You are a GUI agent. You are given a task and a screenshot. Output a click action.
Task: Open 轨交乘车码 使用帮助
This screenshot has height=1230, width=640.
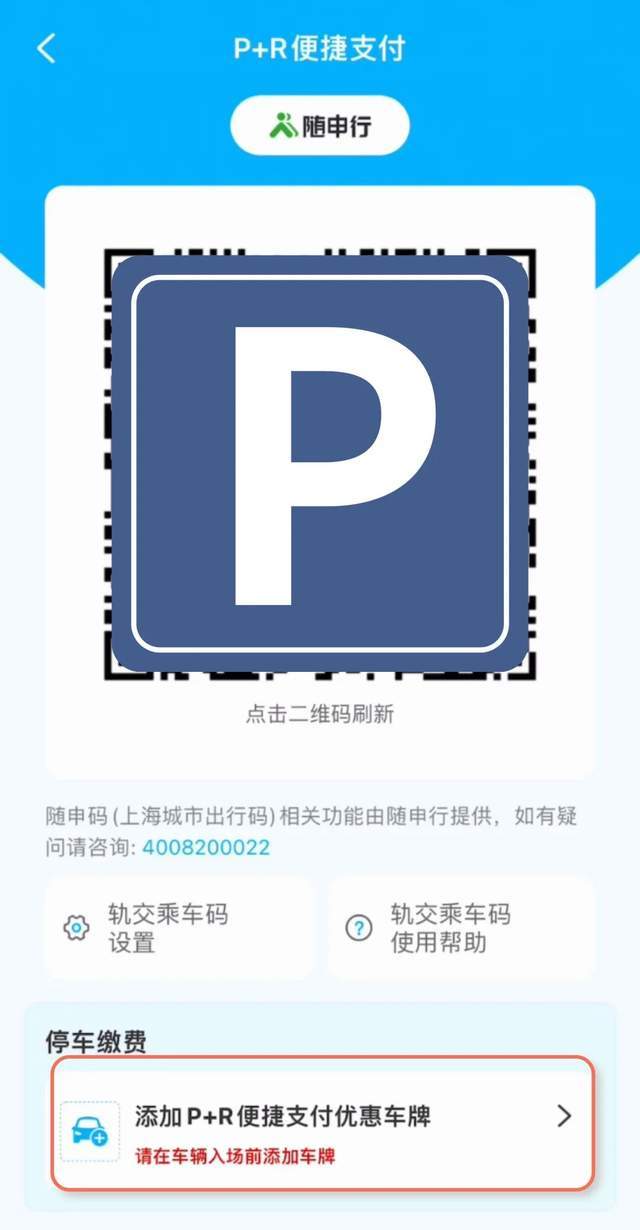pyautogui.click(x=461, y=928)
